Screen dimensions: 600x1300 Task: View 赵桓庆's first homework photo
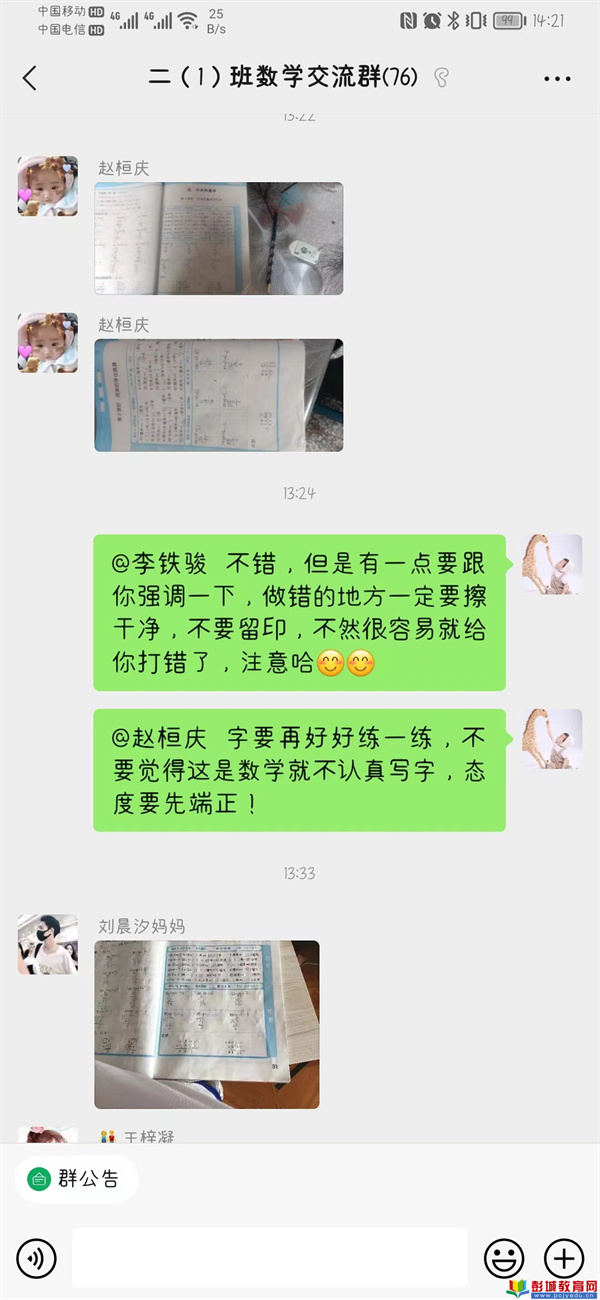pyautogui.click(x=218, y=238)
